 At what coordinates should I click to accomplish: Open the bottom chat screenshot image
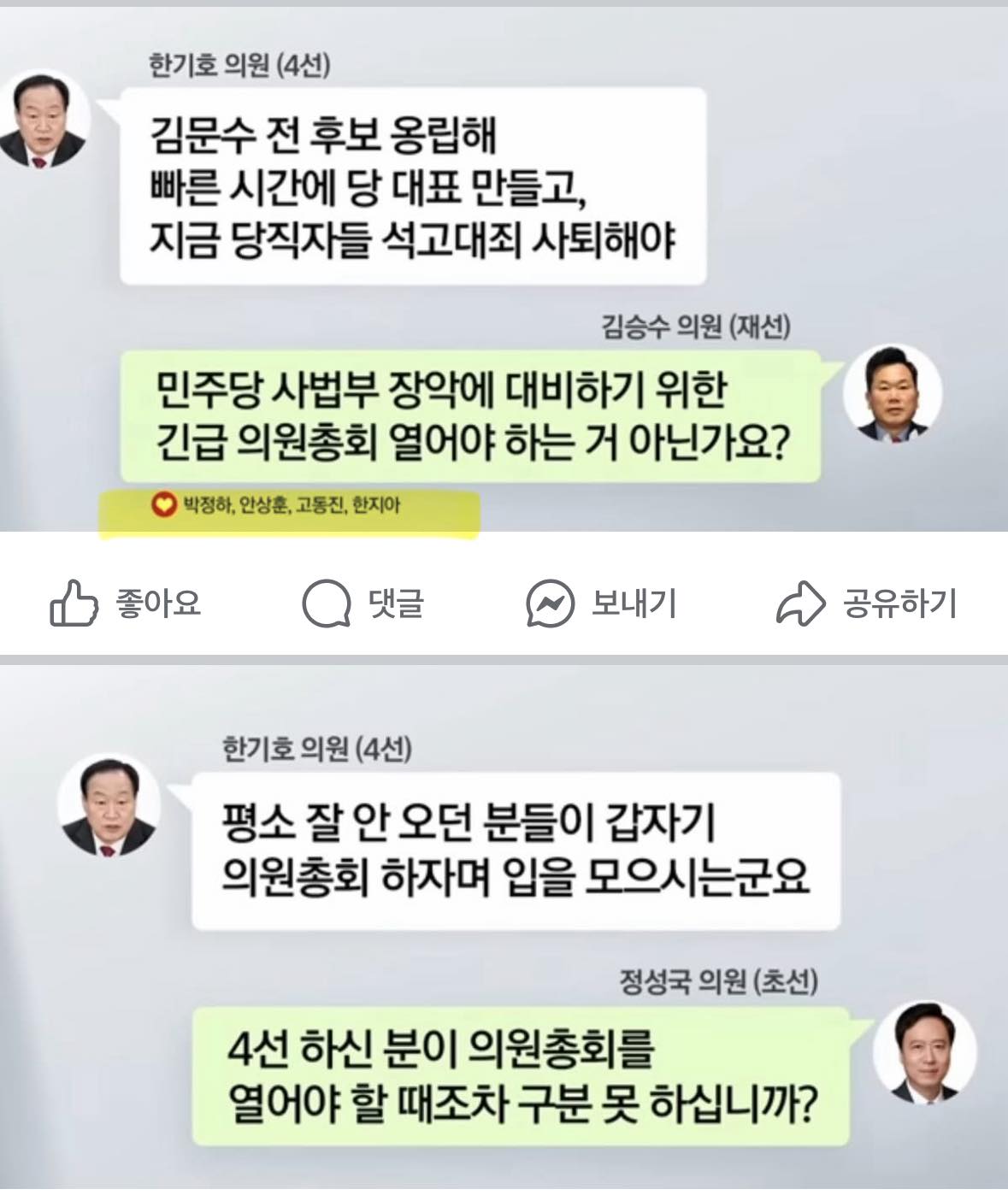(504, 923)
